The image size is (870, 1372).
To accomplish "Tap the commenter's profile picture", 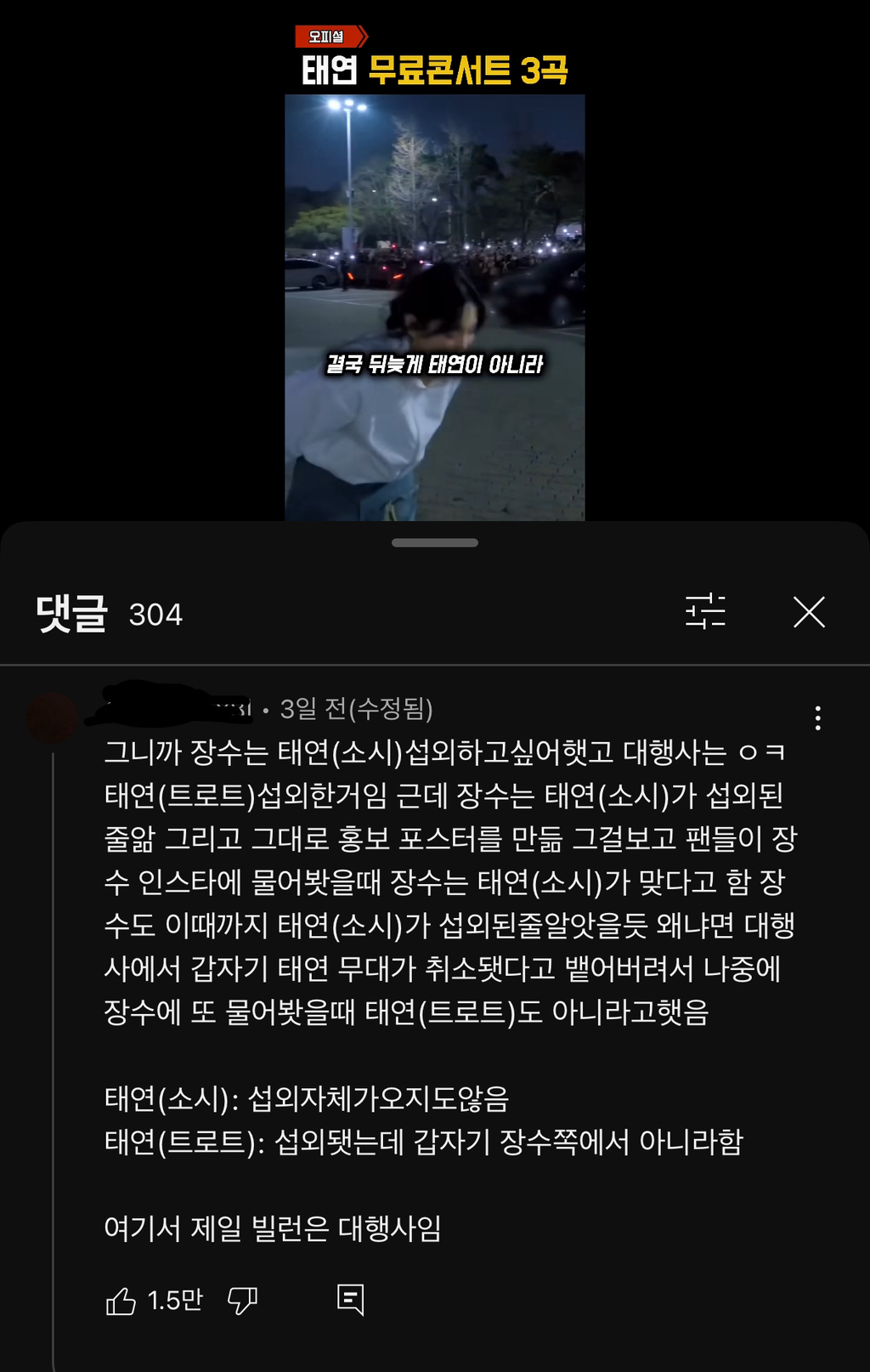I will [x=52, y=718].
